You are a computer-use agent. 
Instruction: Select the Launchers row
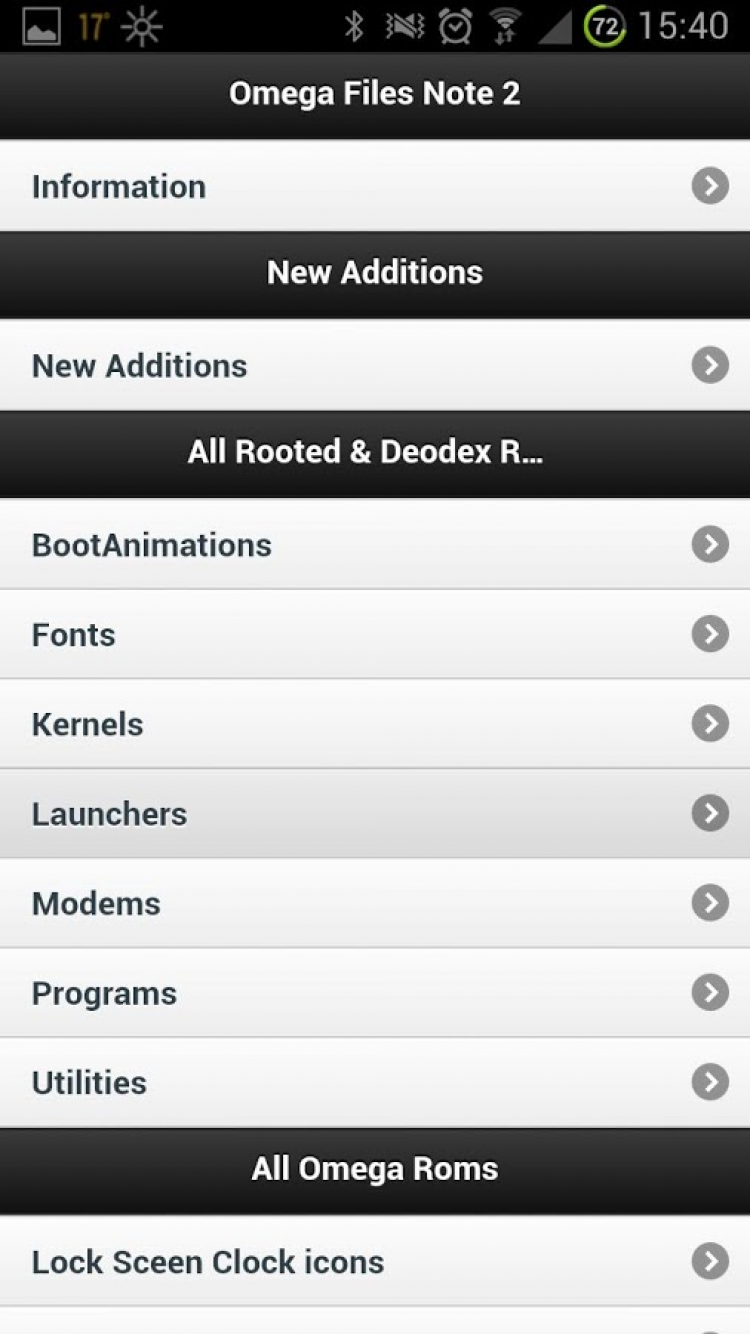375,814
